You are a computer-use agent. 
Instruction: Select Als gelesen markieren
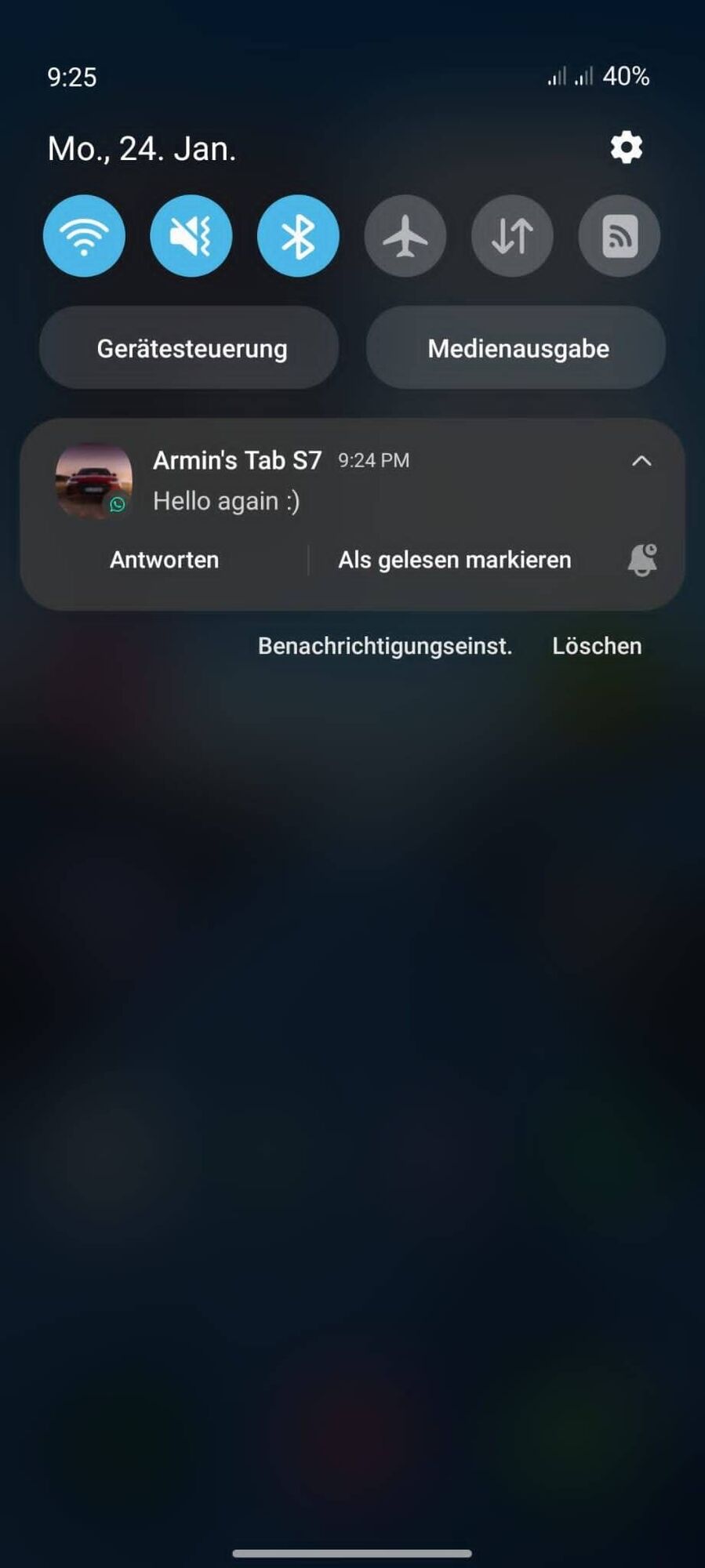454,560
